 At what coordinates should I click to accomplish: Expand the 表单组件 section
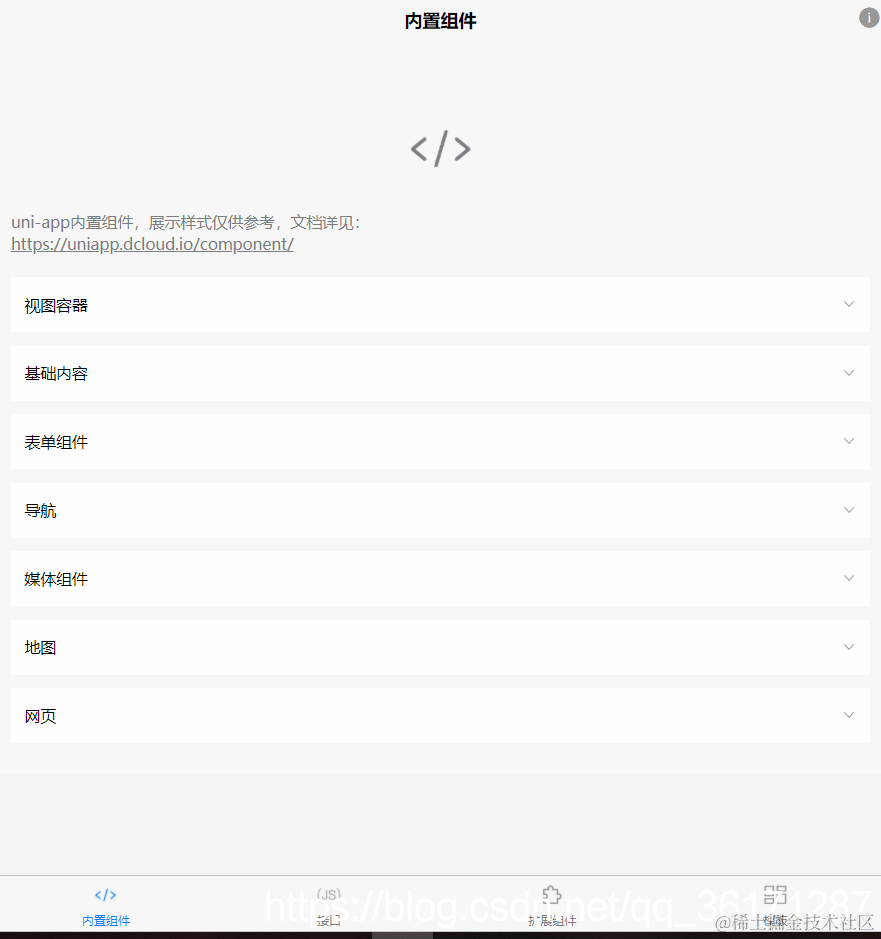tap(440, 442)
